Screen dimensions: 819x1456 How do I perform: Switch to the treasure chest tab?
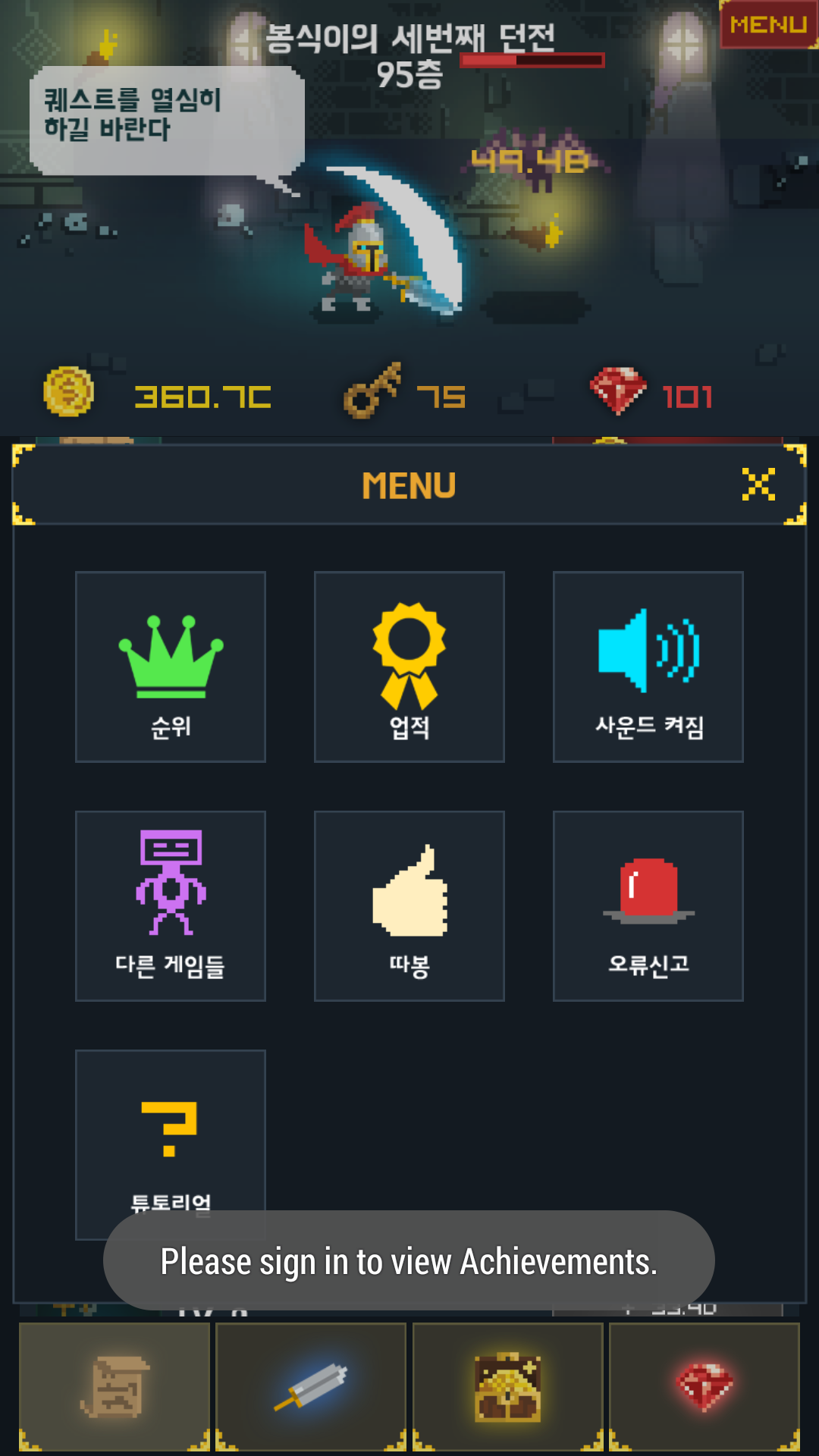point(507,1386)
